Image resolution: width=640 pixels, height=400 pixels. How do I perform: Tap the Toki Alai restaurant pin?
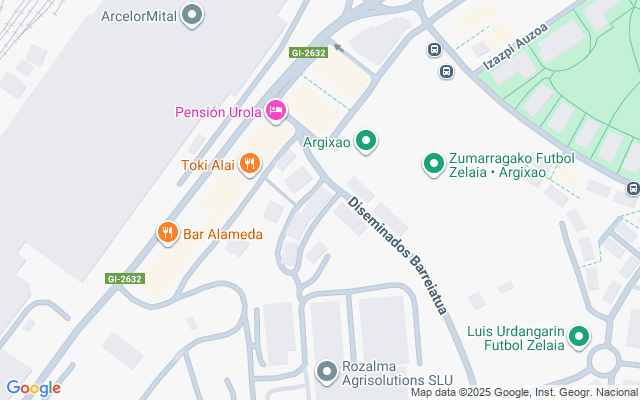(249, 164)
